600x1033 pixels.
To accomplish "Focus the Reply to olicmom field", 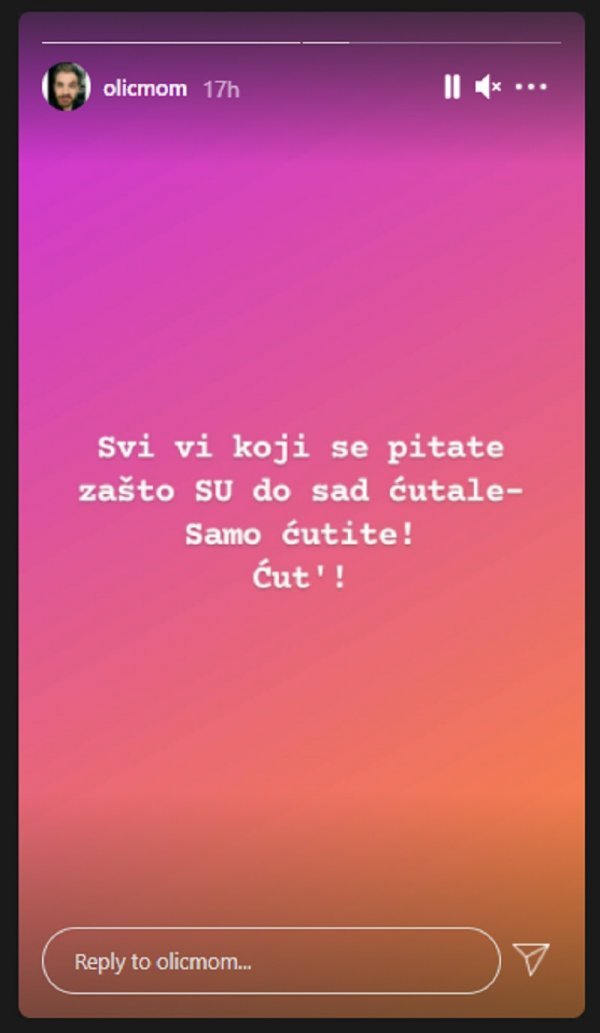I will pyautogui.click(x=270, y=961).
